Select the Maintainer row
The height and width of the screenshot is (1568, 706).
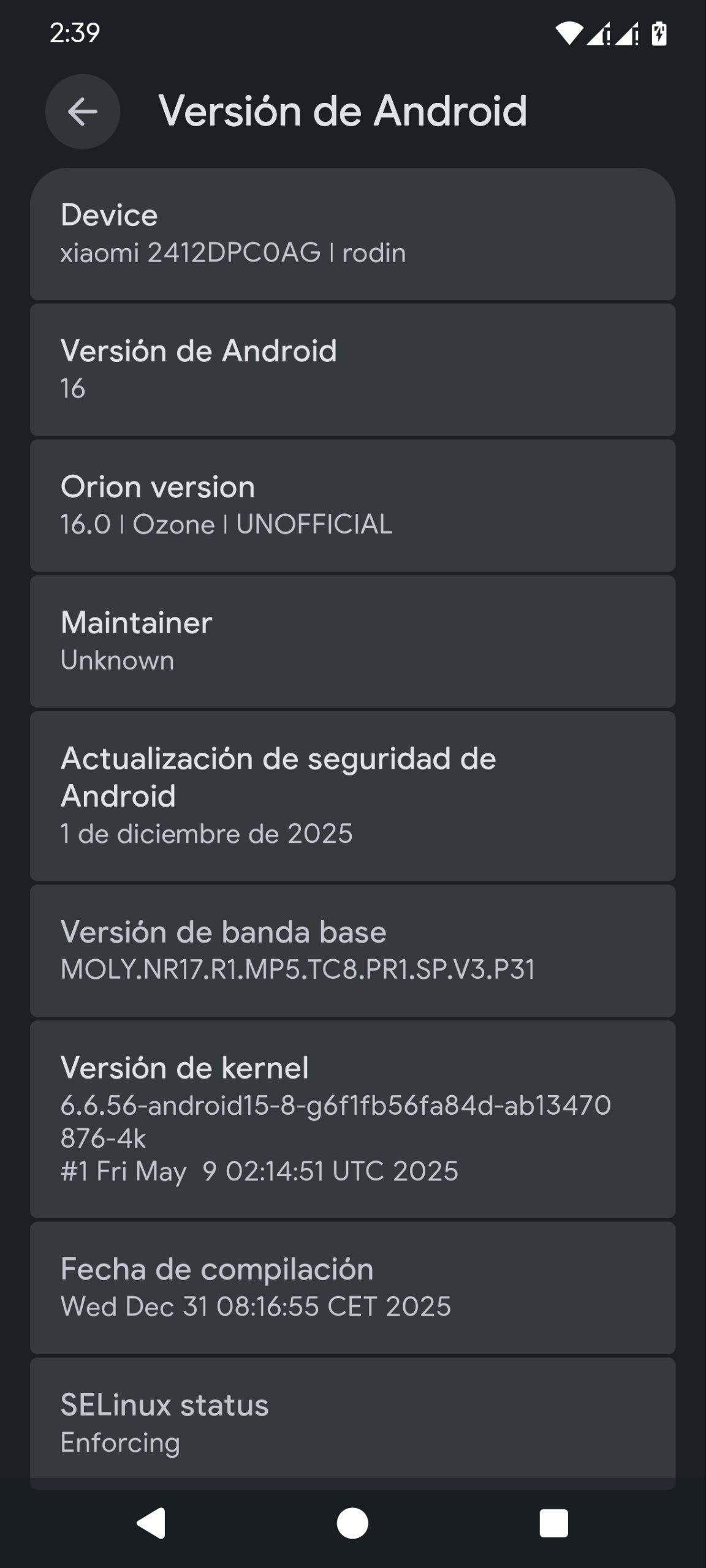click(352, 641)
